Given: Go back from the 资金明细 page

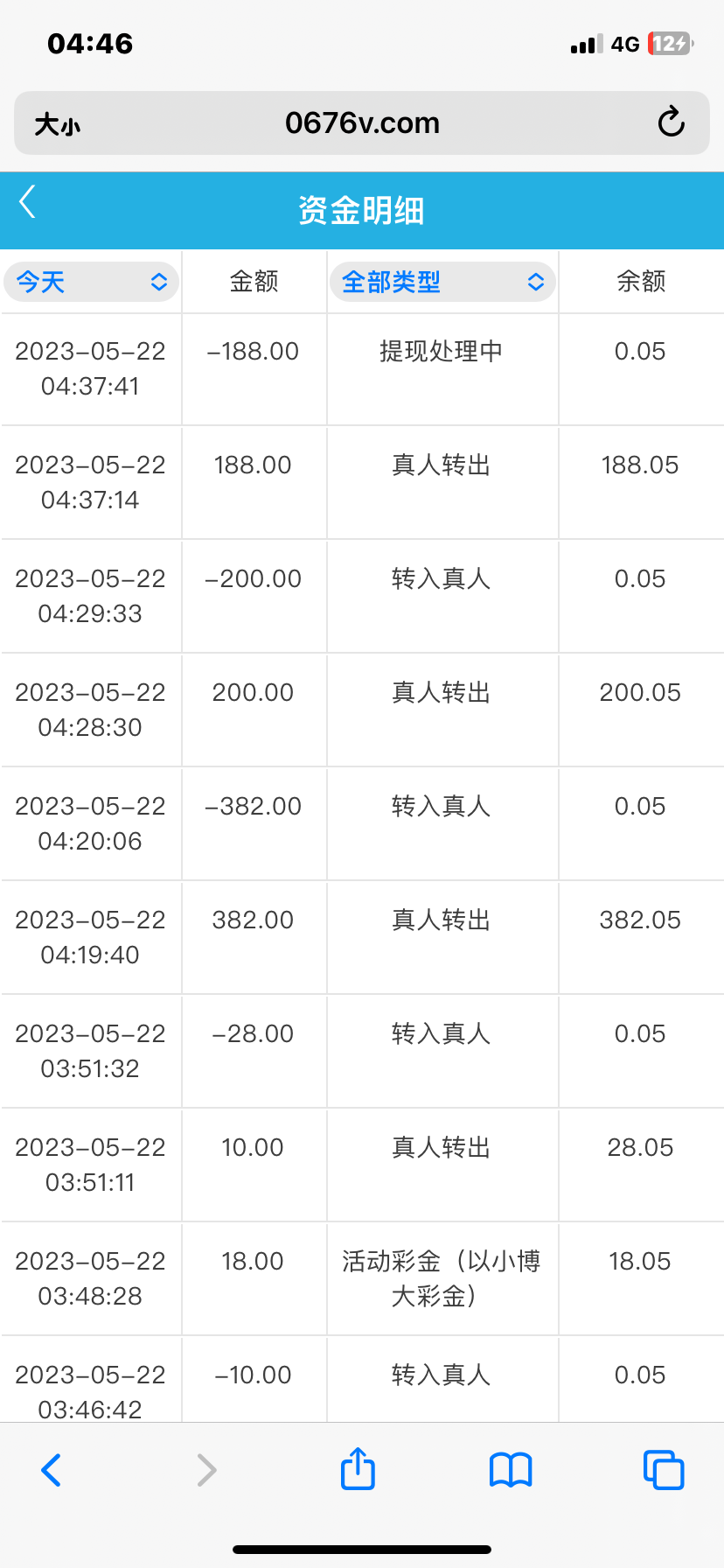Looking at the screenshot, I should point(28,202).
